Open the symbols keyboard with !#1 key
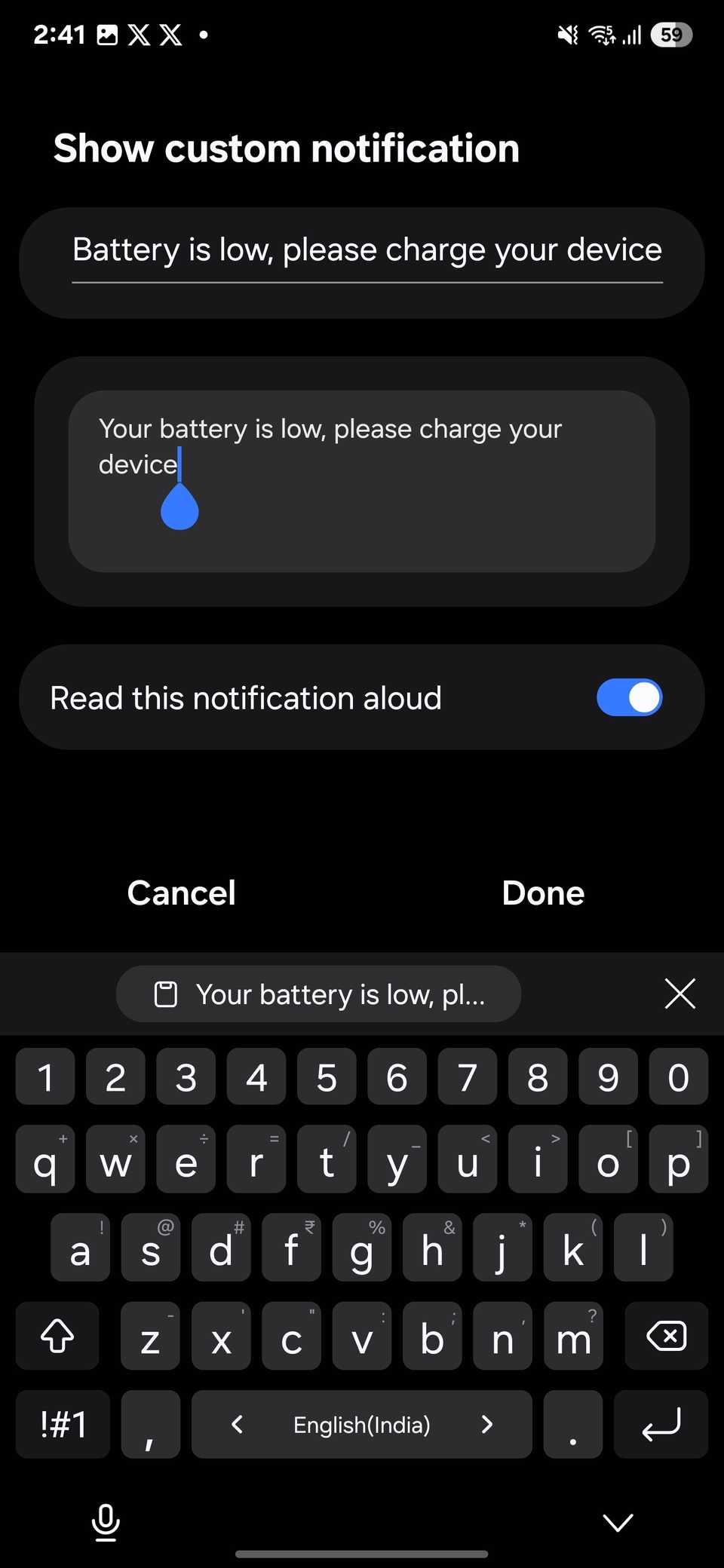The width and height of the screenshot is (724, 1568). pyautogui.click(x=62, y=1424)
